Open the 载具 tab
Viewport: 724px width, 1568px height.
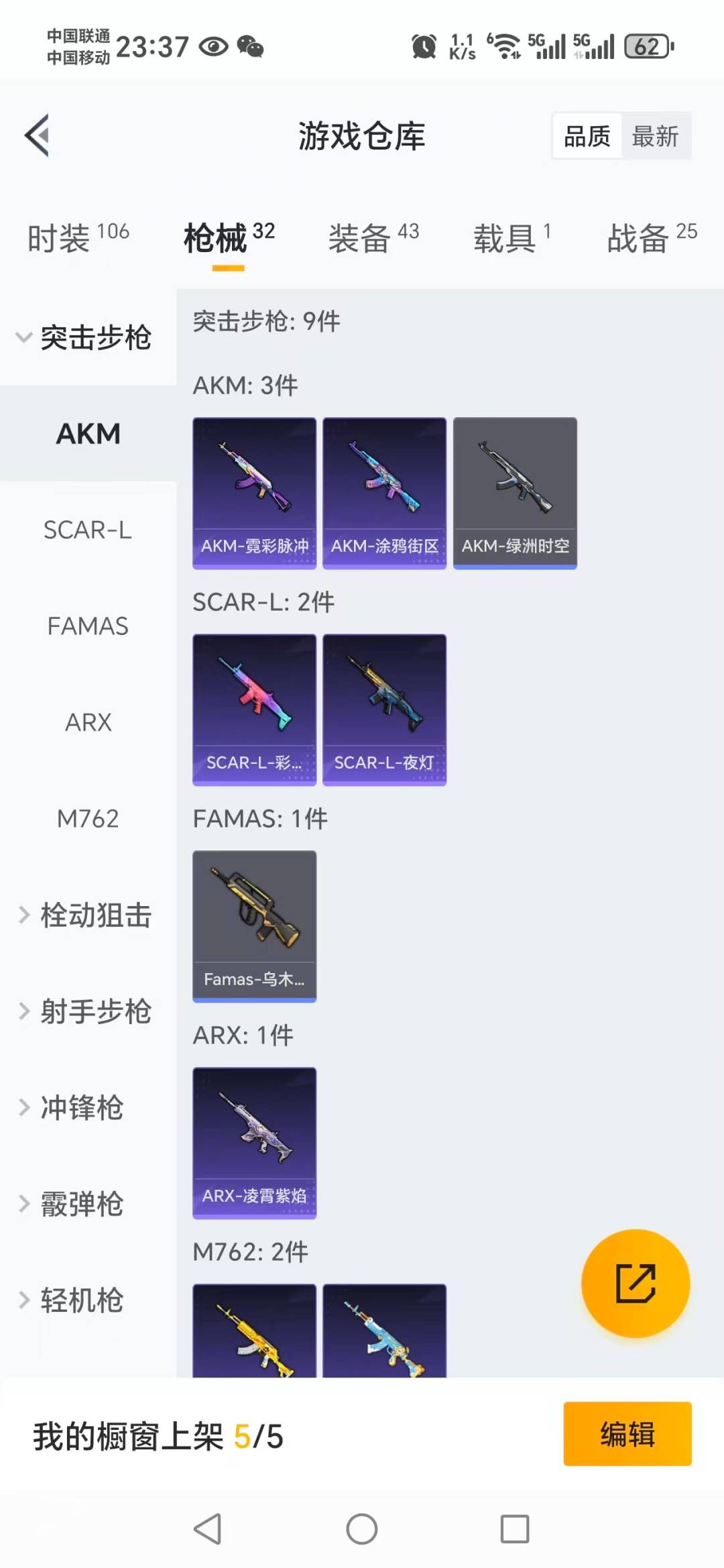511,238
